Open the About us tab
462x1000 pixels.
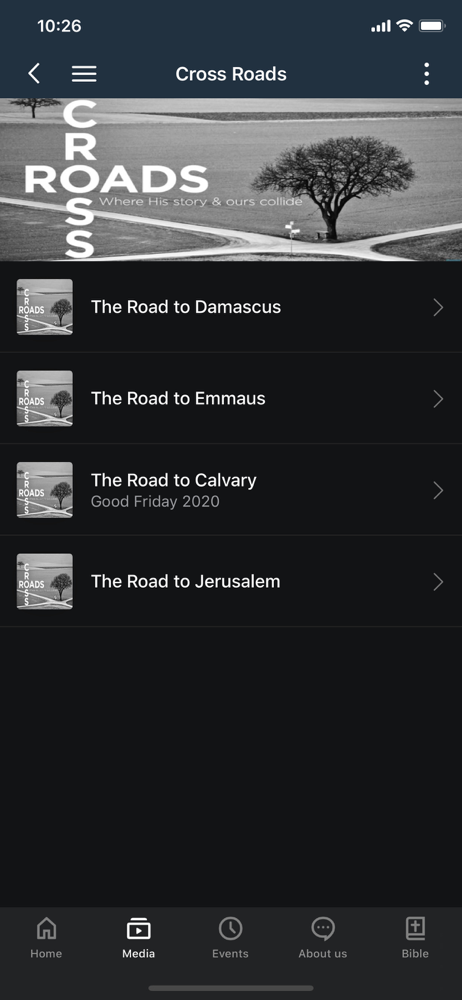[323, 938]
